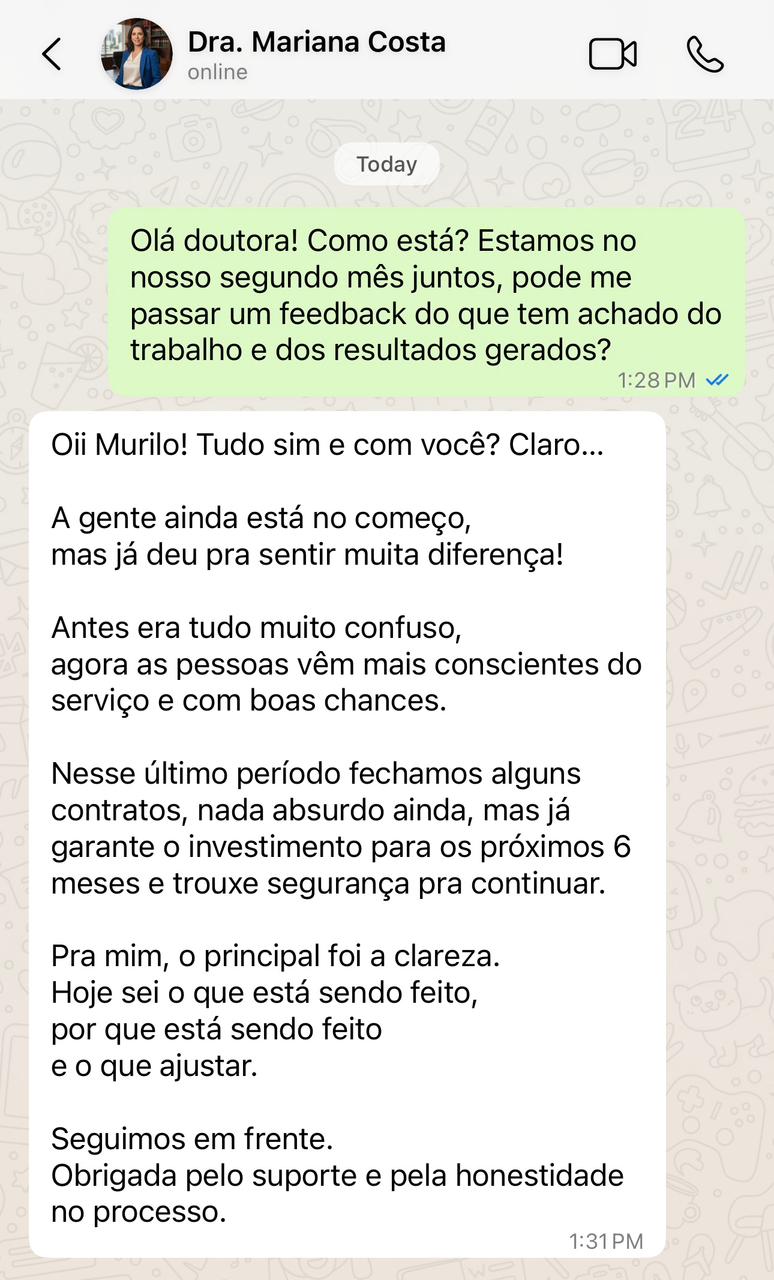
Task: Tap the back arrow to leave the chat
Action: 52,55
